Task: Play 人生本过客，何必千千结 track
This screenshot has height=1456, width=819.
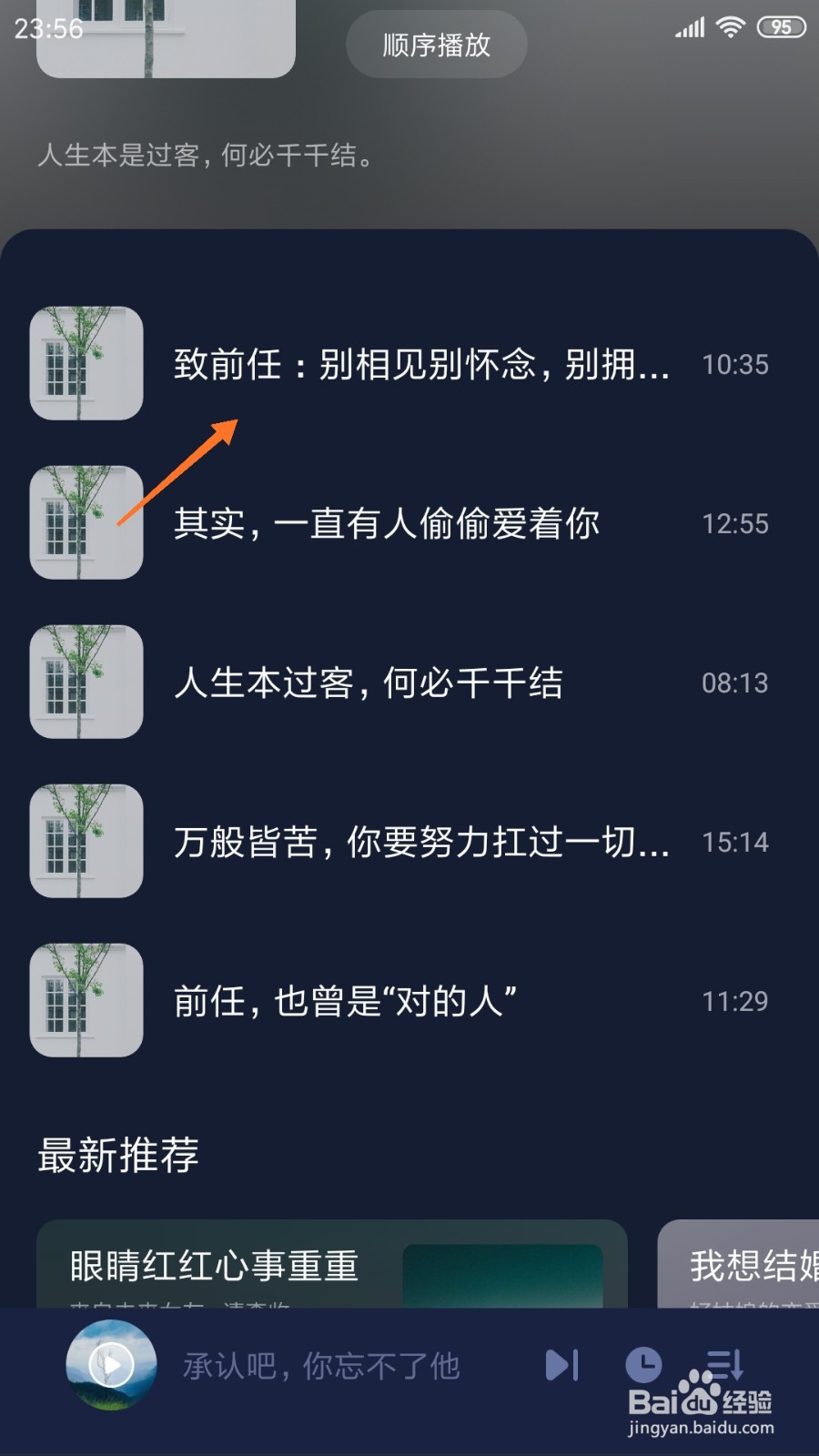Action: 409,682
